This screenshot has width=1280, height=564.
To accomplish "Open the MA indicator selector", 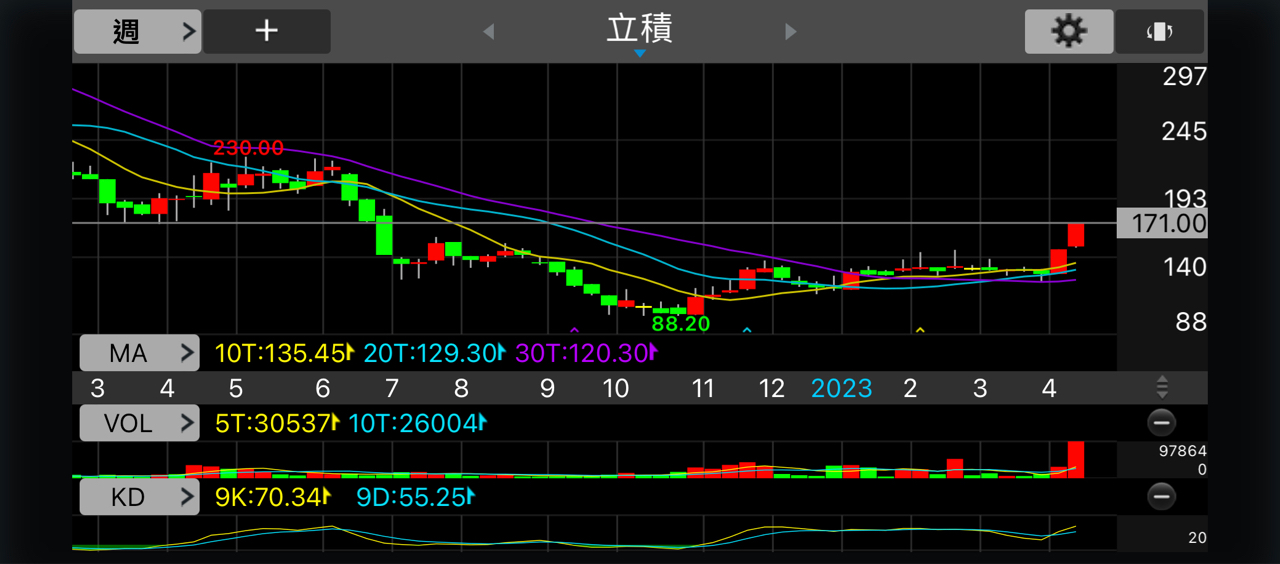I will (x=140, y=353).
